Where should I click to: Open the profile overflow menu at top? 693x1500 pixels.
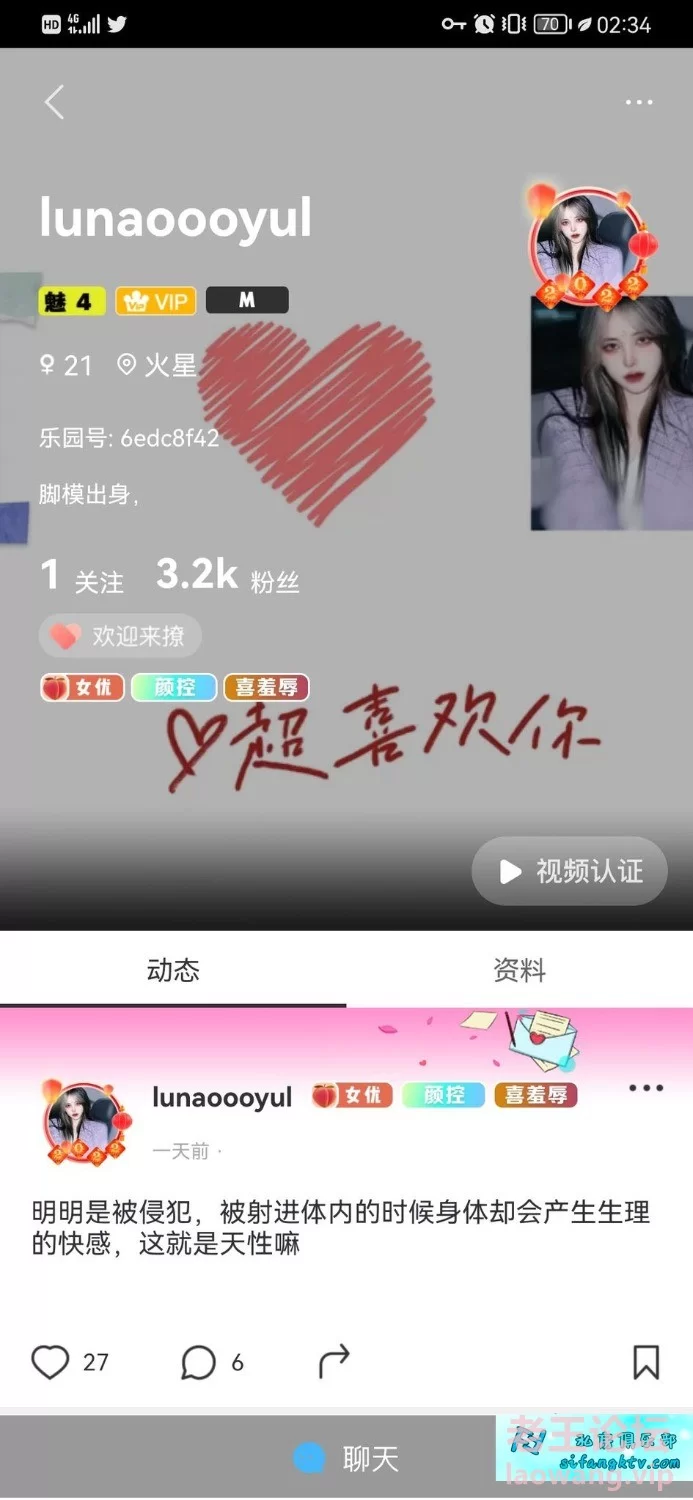point(639,102)
